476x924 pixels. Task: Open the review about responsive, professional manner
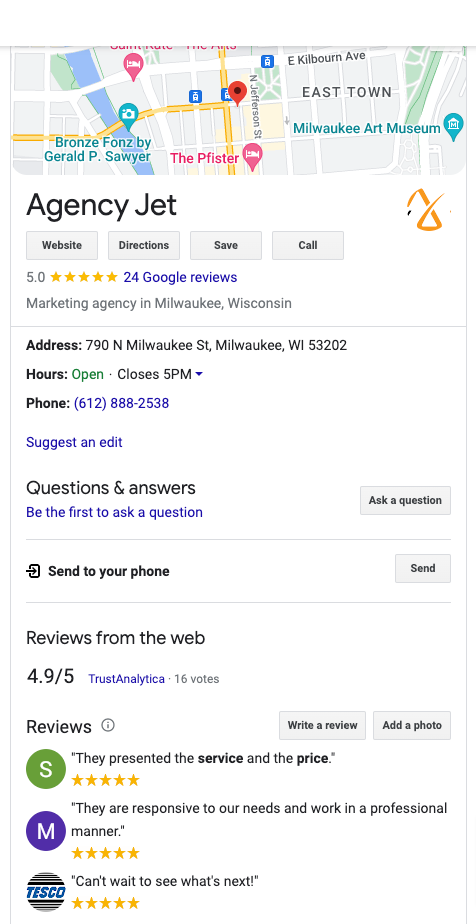(259, 820)
